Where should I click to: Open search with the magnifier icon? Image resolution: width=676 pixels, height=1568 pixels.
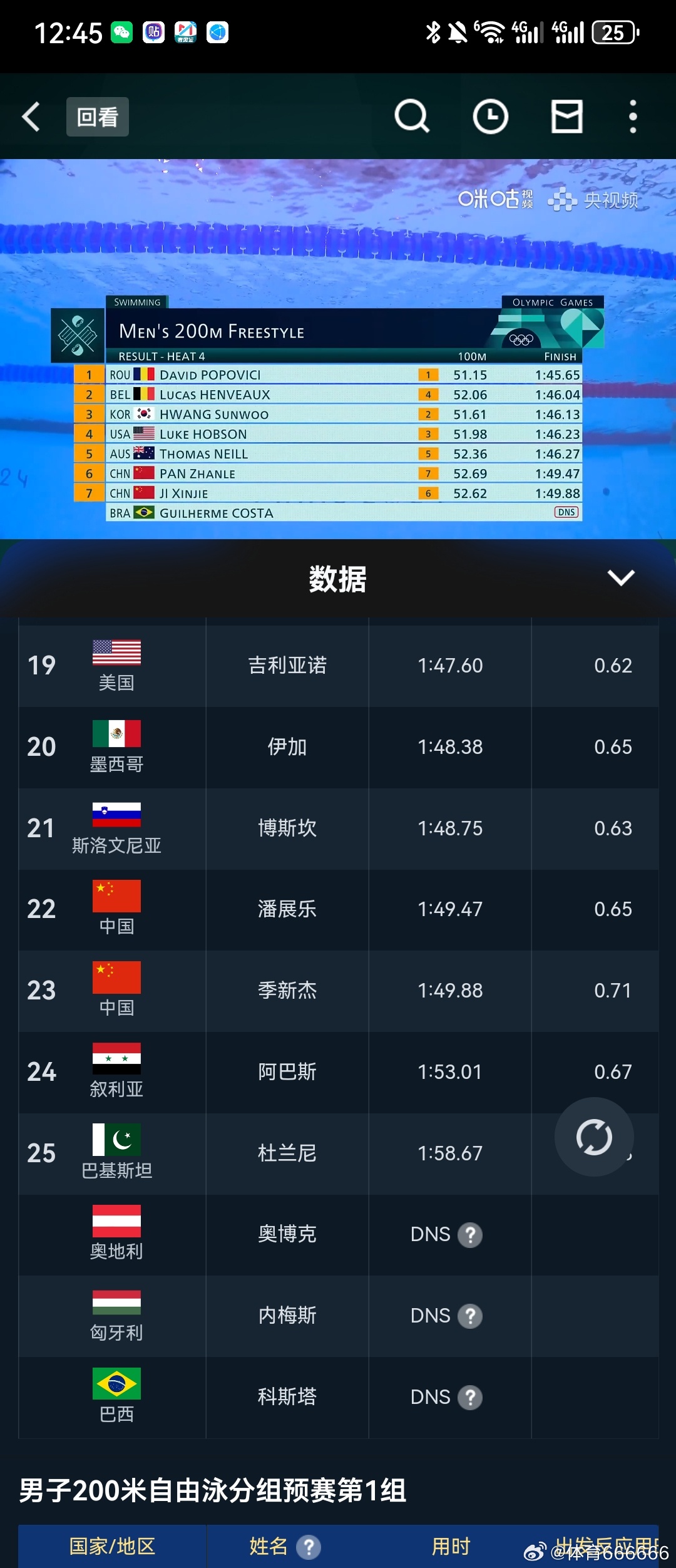tap(412, 116)
